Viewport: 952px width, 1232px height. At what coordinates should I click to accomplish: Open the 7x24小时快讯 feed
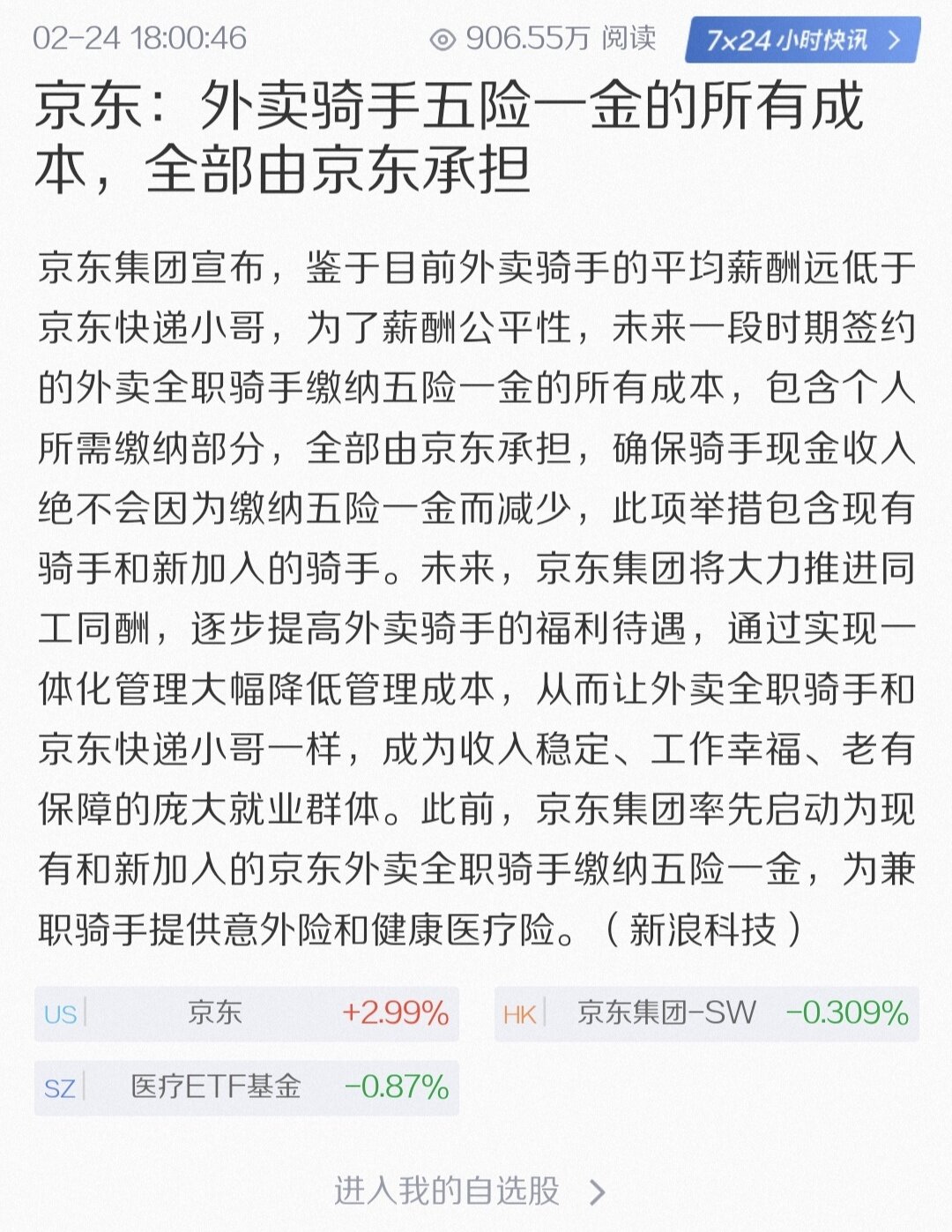[802, 41]
